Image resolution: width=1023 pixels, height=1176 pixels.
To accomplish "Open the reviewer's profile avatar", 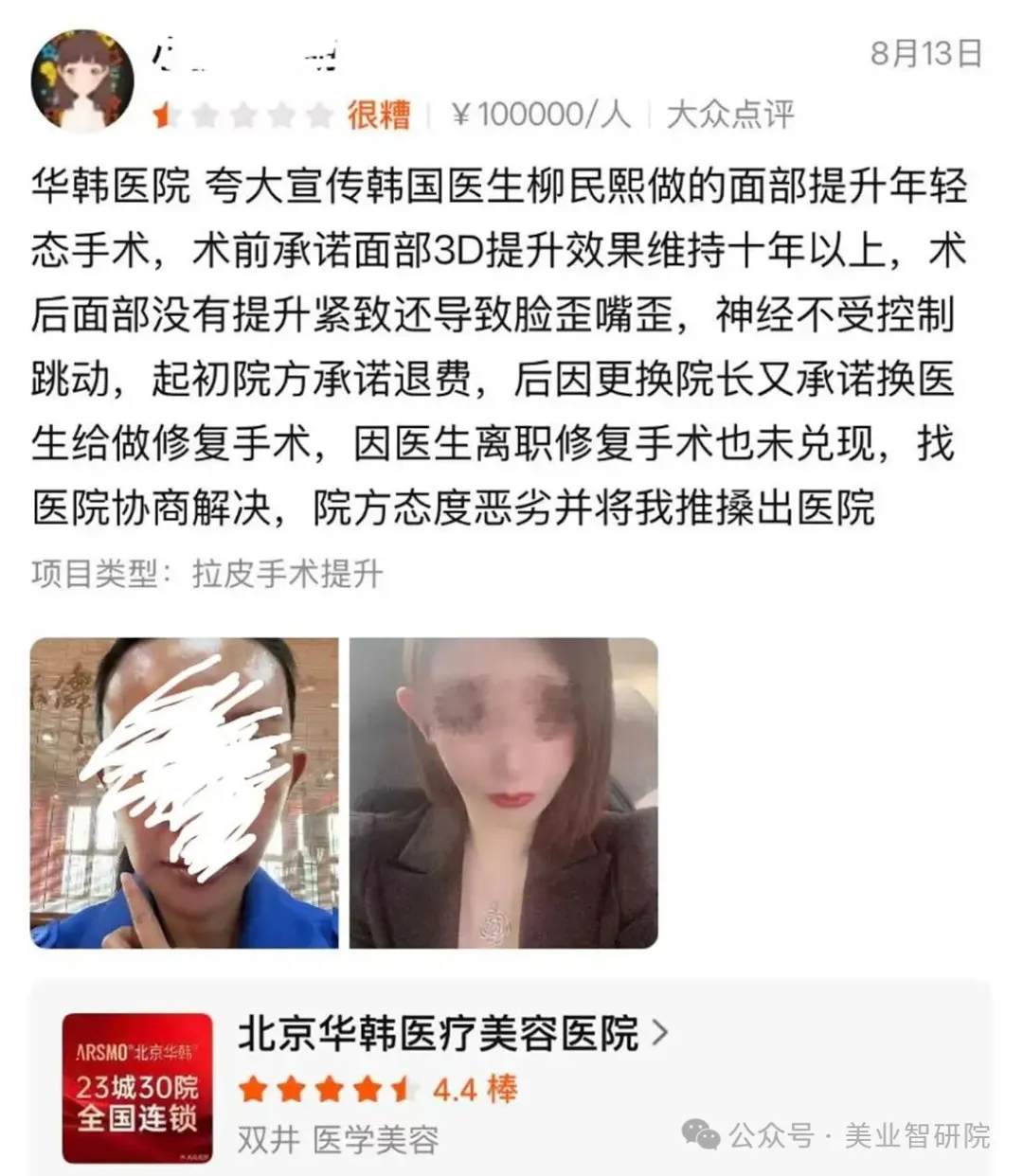I will (82, 80).
